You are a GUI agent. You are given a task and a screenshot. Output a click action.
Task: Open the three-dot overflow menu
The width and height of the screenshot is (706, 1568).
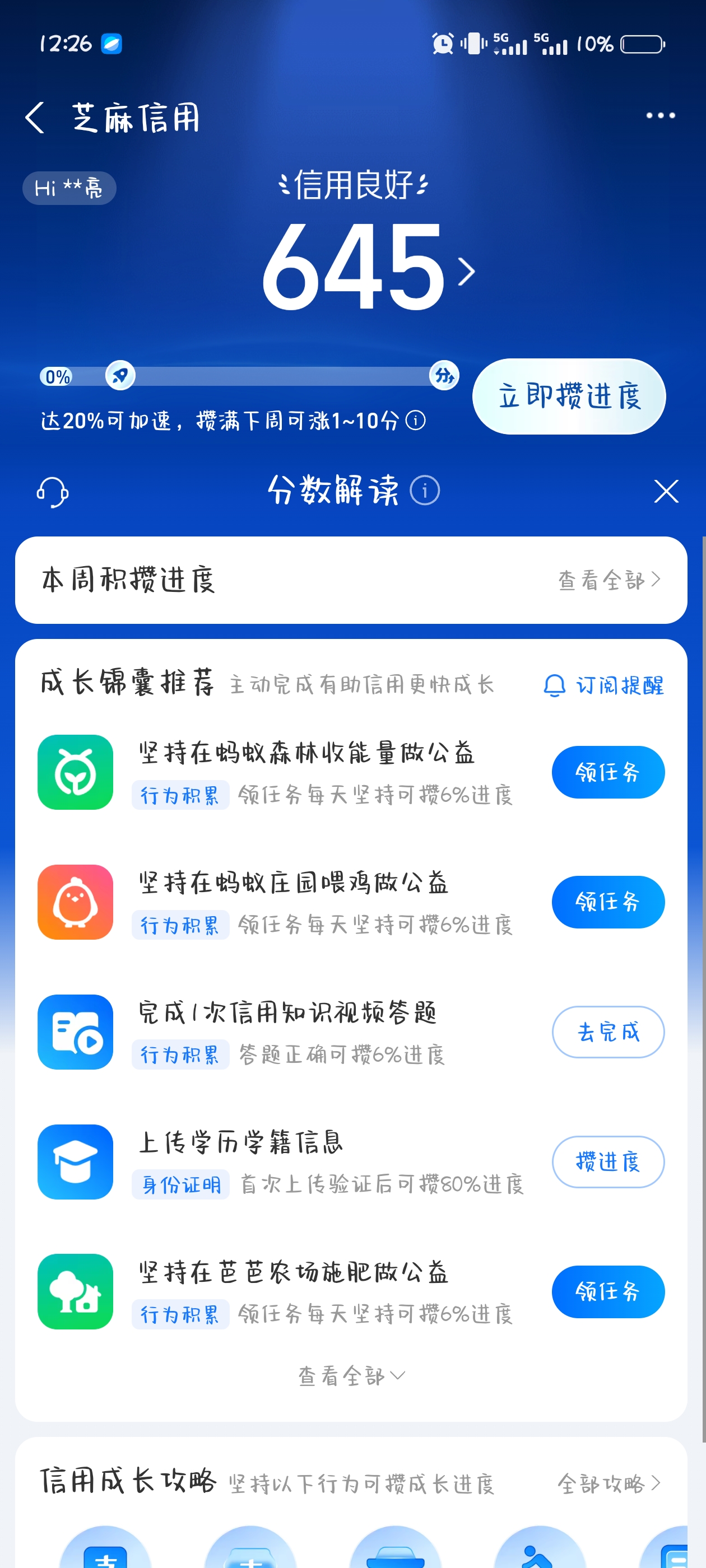click(660, 116)
